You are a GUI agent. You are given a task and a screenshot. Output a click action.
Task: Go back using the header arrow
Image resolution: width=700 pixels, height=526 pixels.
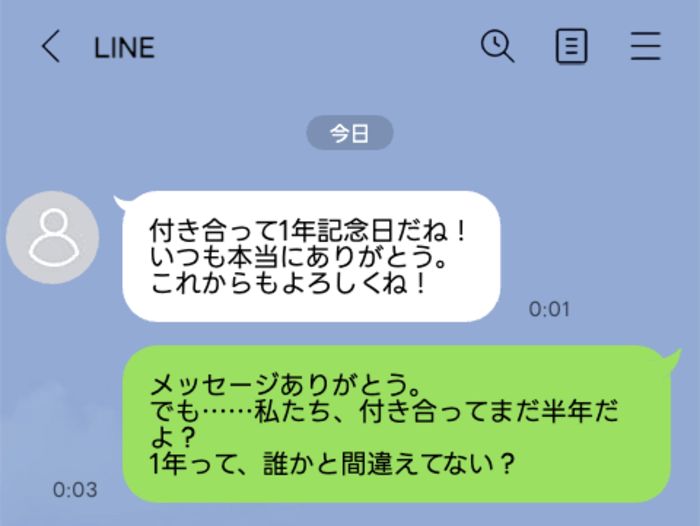click(50, 47)
